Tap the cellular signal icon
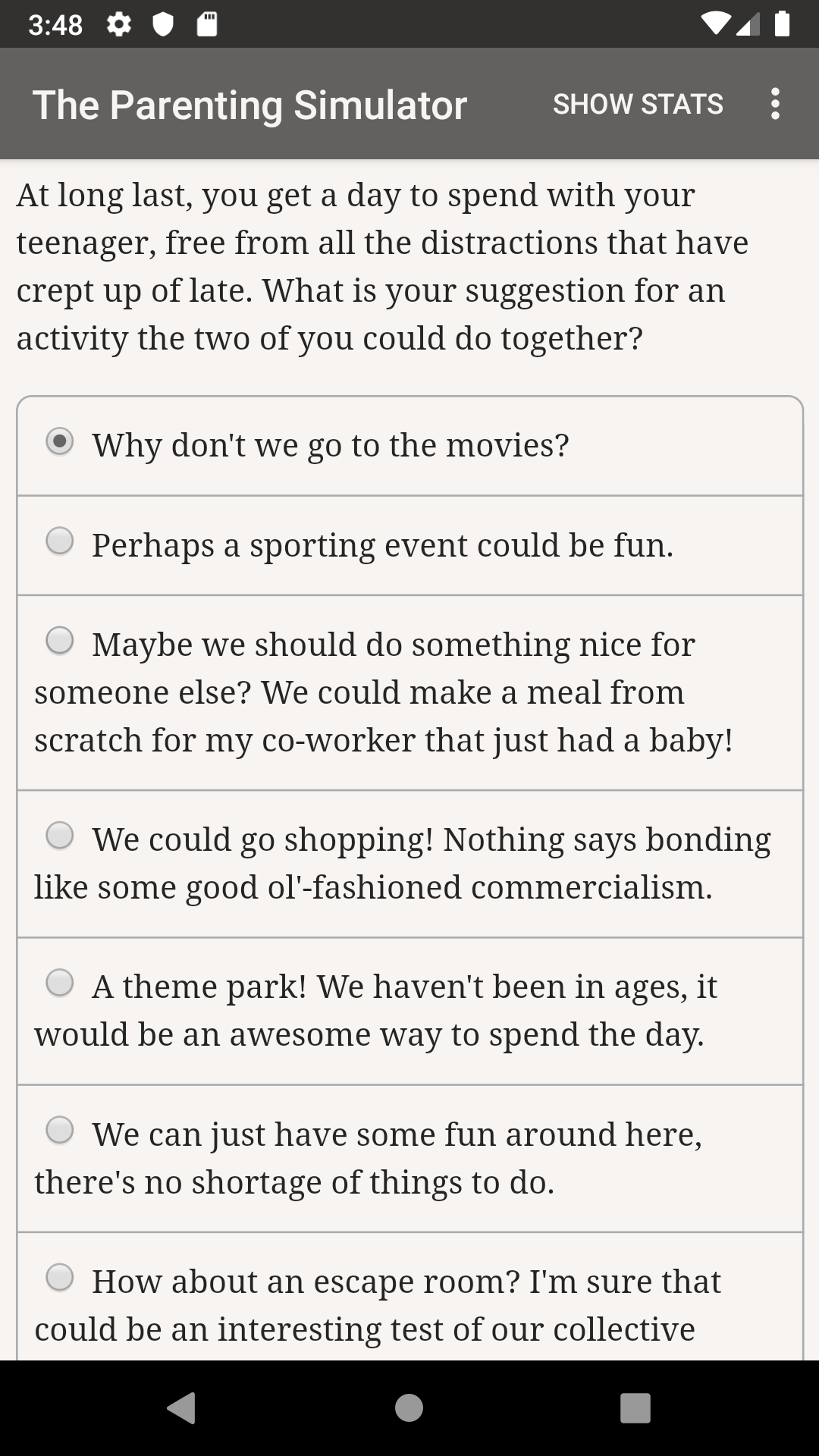Viewport: 819px width, 1456px height. click(x=749, y=25)
